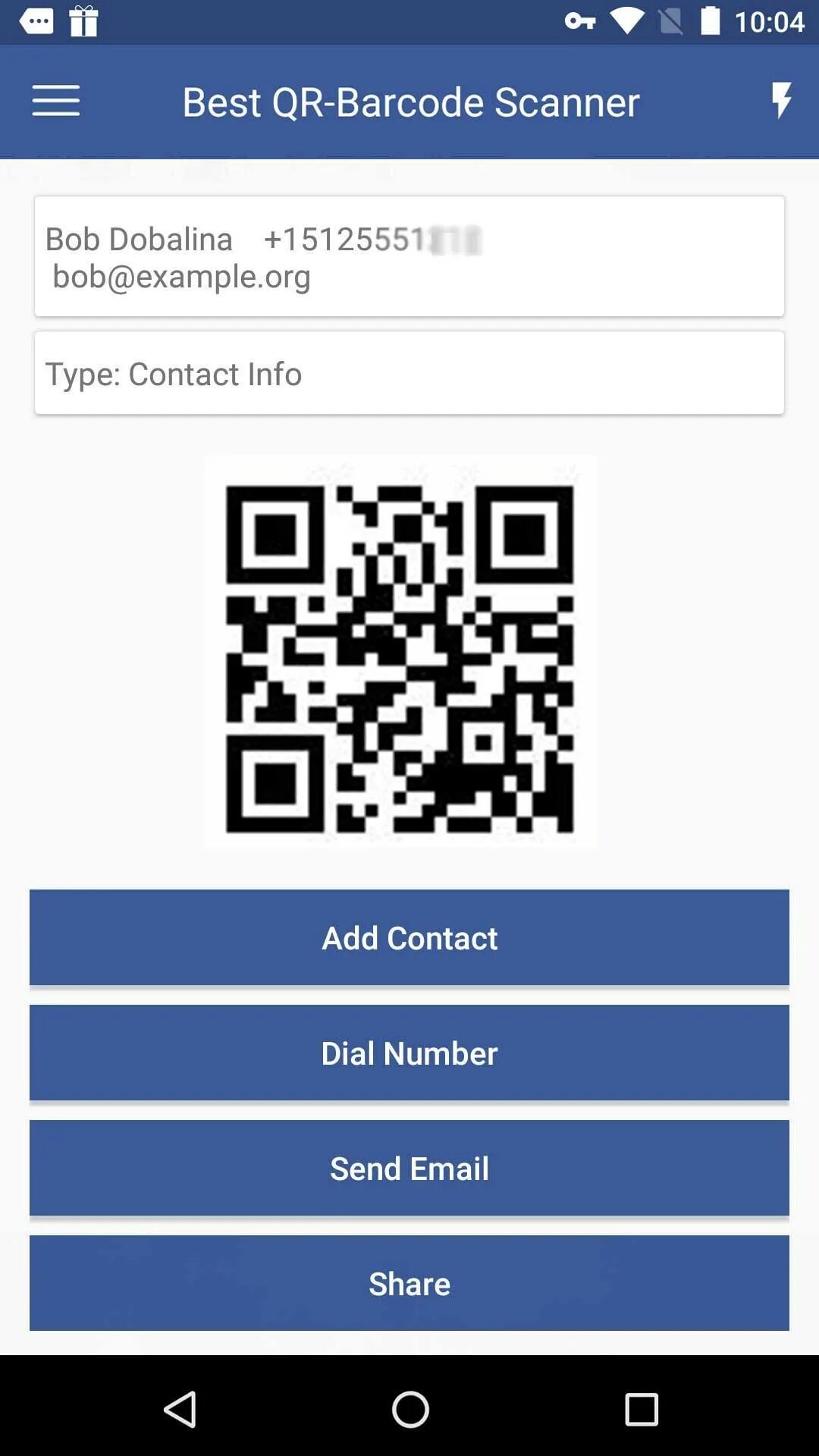Dial the scanned phone number
Image resolution: width=819 pixels, height=1456 pixels.
coord(409,1053)
